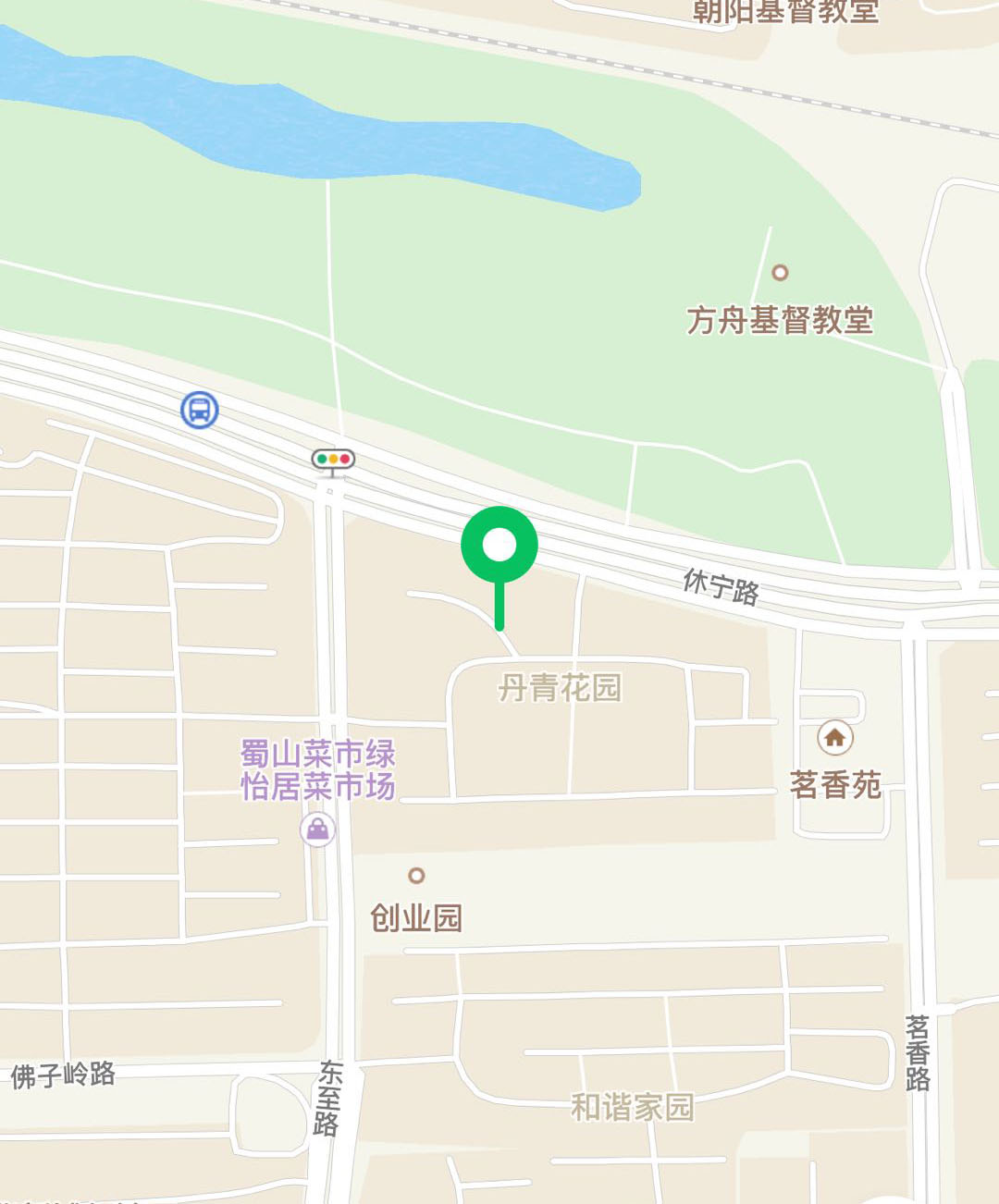999x1204 pixels.
Task: Tap the green location pin
Action: click(499, 546)
